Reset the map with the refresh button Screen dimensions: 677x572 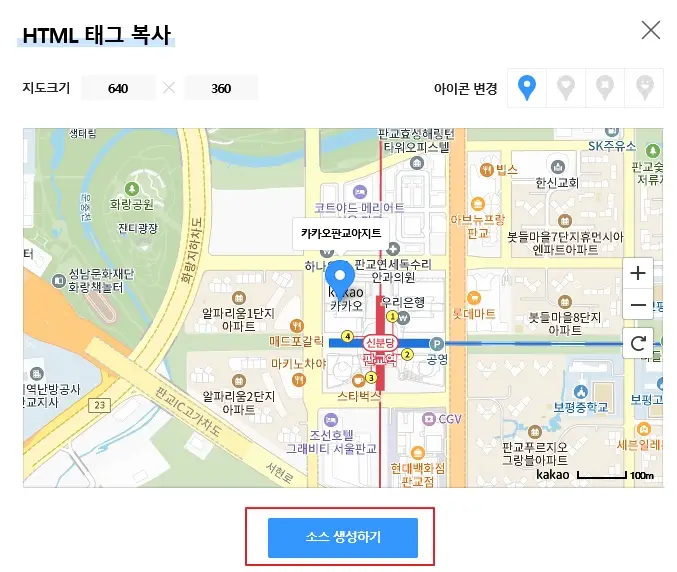639,345
